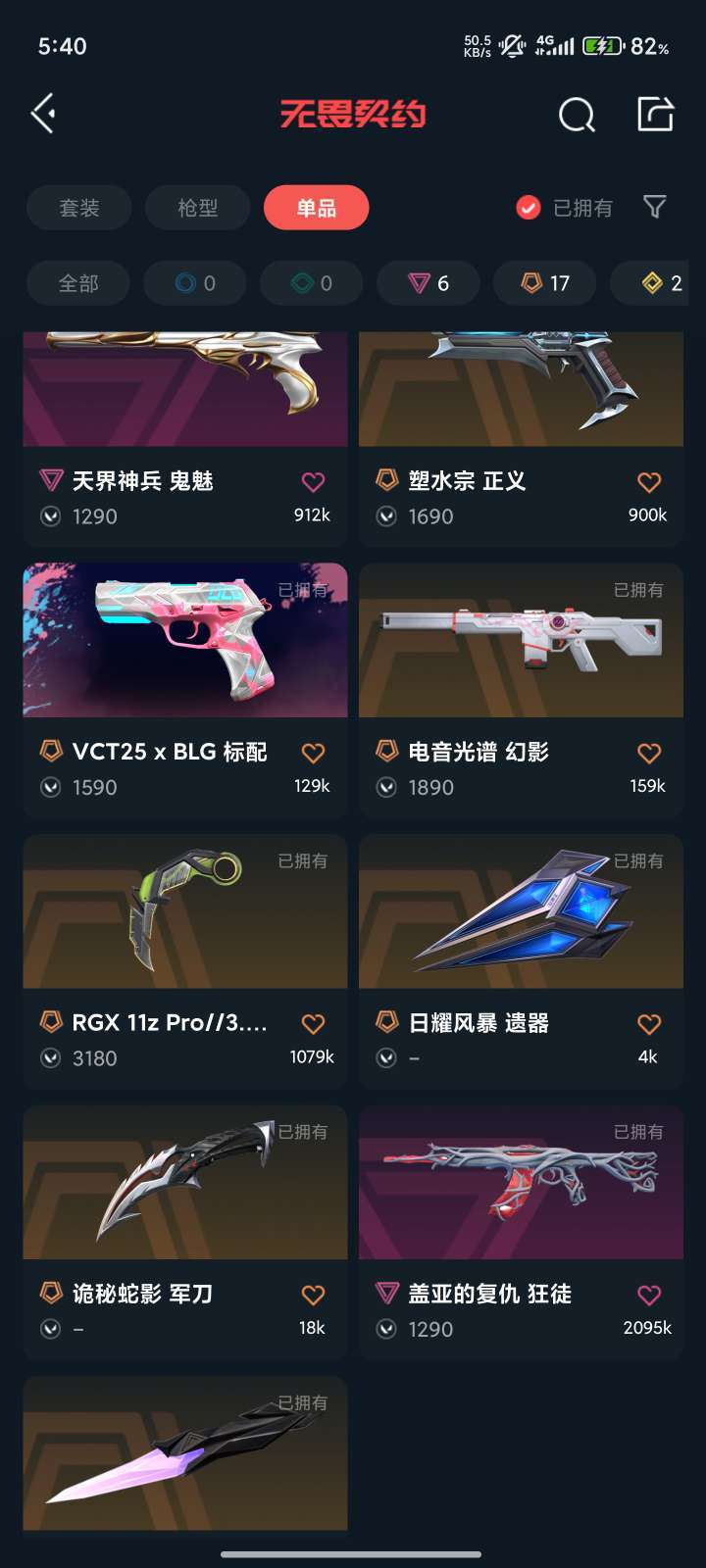Select the 全部 tier chip
Screen dimensions: 706x1568
(78, 283)
